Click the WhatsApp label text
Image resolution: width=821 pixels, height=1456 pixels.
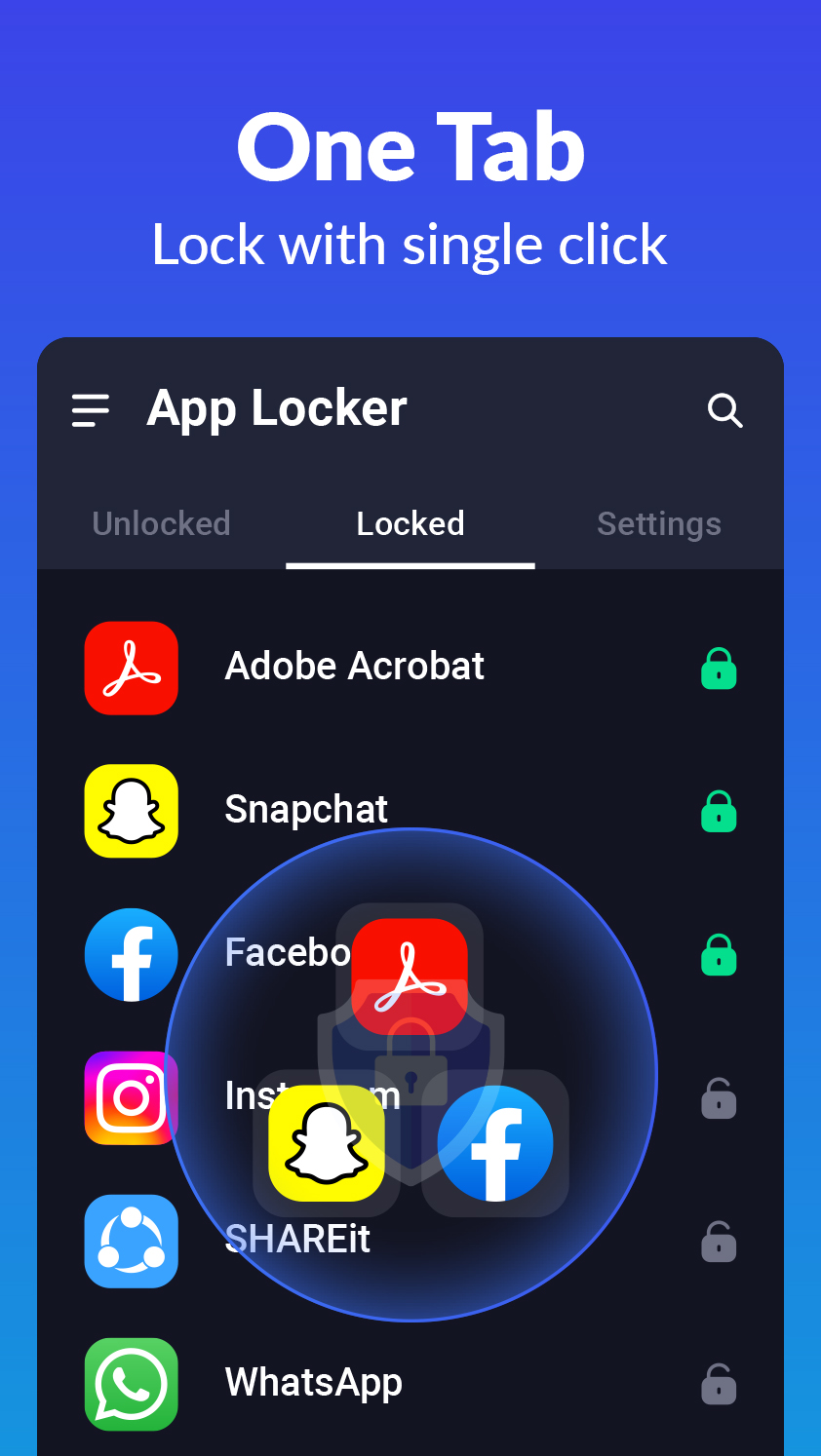(313, 1382)
